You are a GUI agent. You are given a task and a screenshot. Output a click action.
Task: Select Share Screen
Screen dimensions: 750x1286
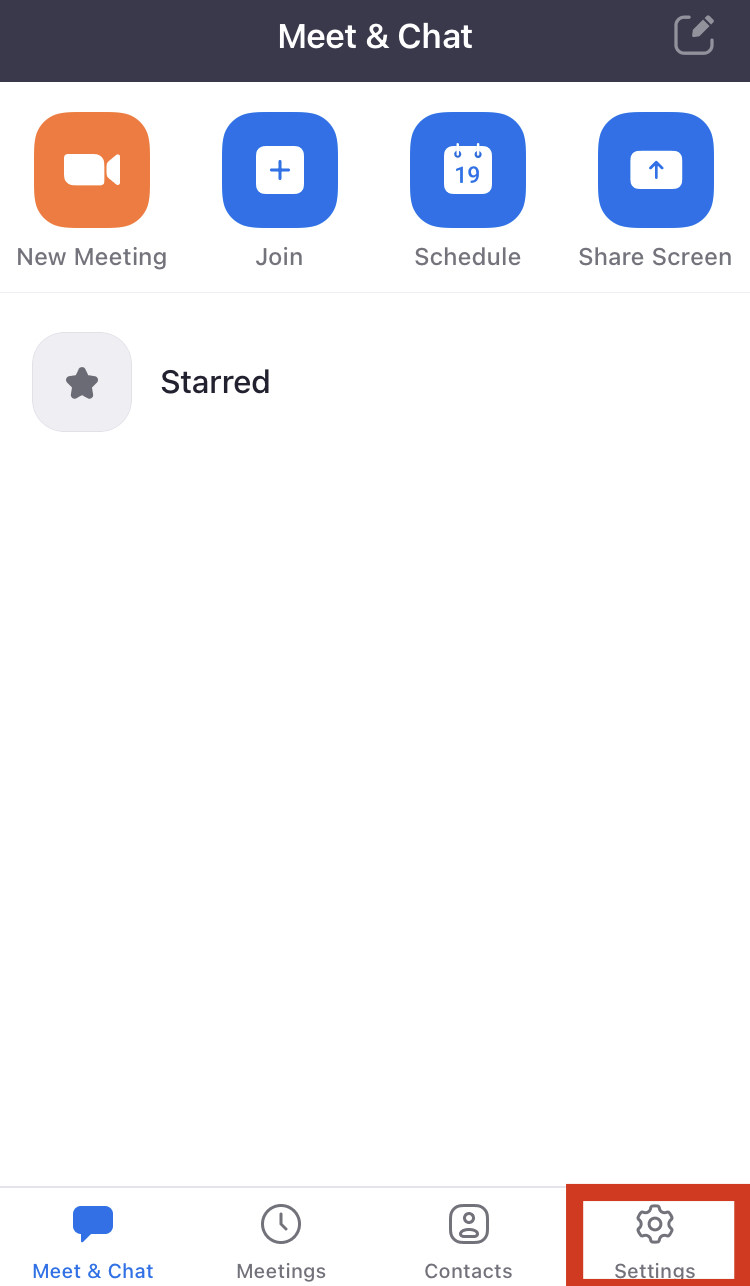click(656, 170)
